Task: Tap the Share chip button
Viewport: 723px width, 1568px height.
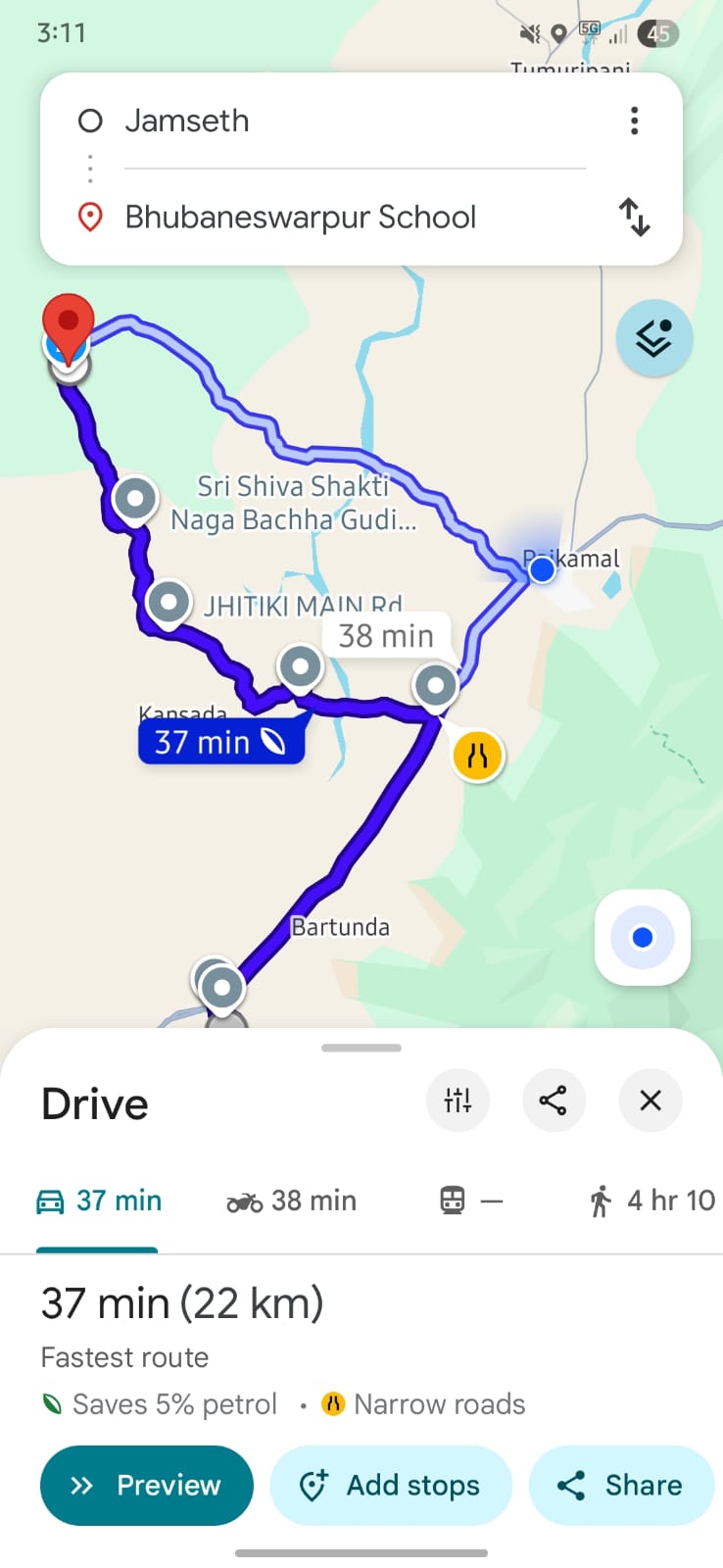Action: point(621,1485)
